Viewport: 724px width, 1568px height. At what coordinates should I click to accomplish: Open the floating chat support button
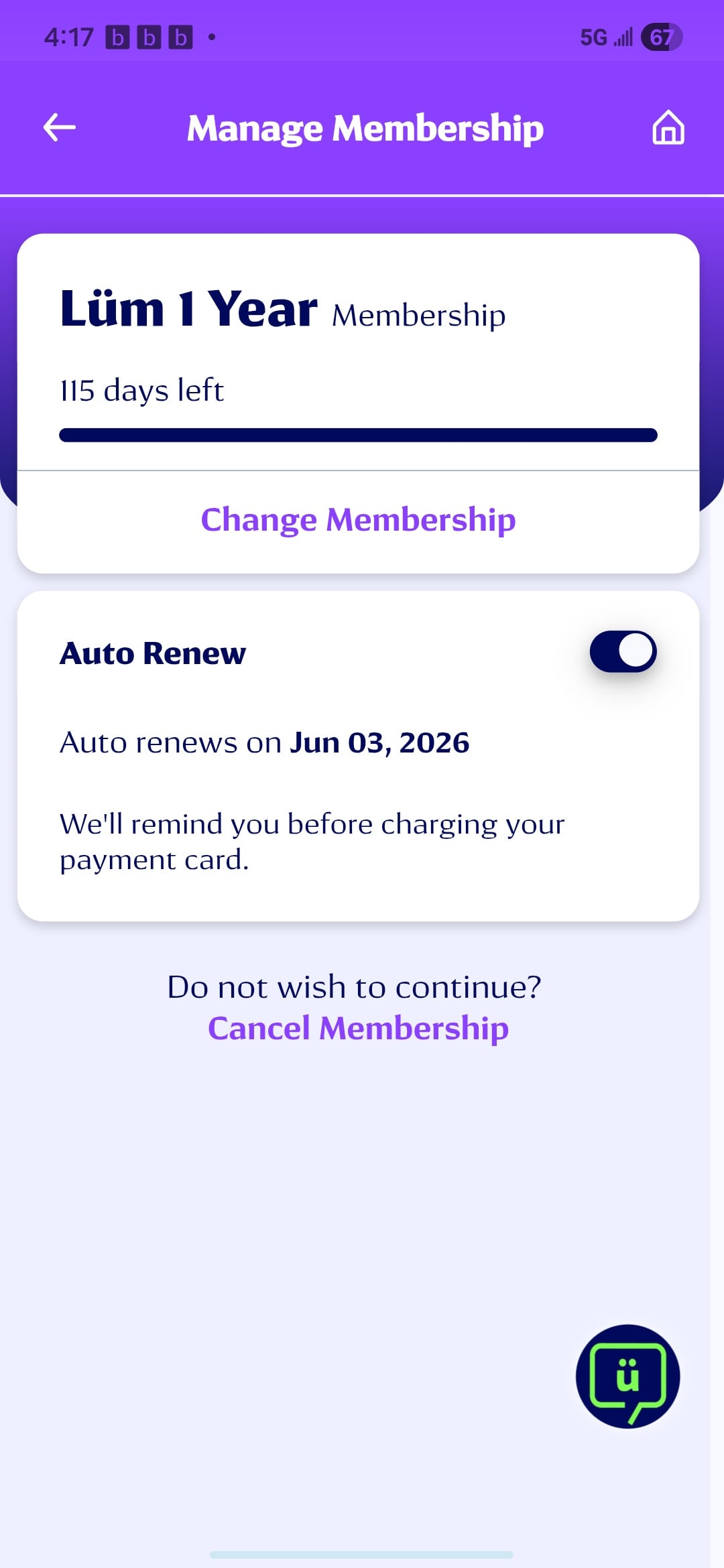point(627,1376)
